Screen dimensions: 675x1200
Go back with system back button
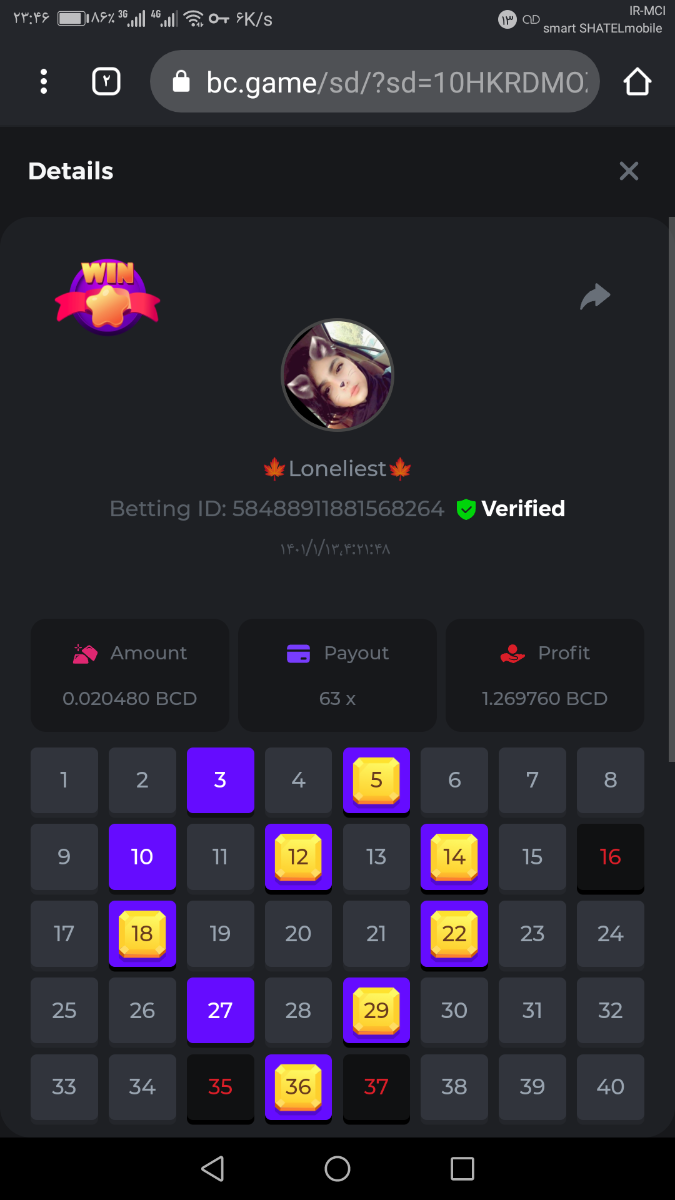tap(212, 1168)
